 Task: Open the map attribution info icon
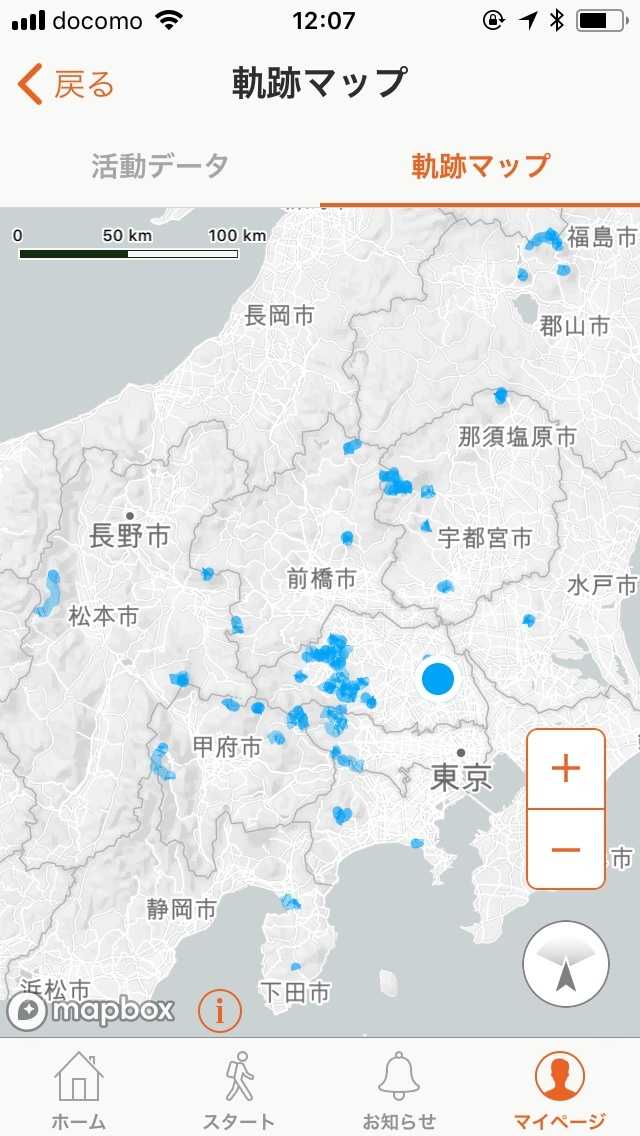(220, 1011)
